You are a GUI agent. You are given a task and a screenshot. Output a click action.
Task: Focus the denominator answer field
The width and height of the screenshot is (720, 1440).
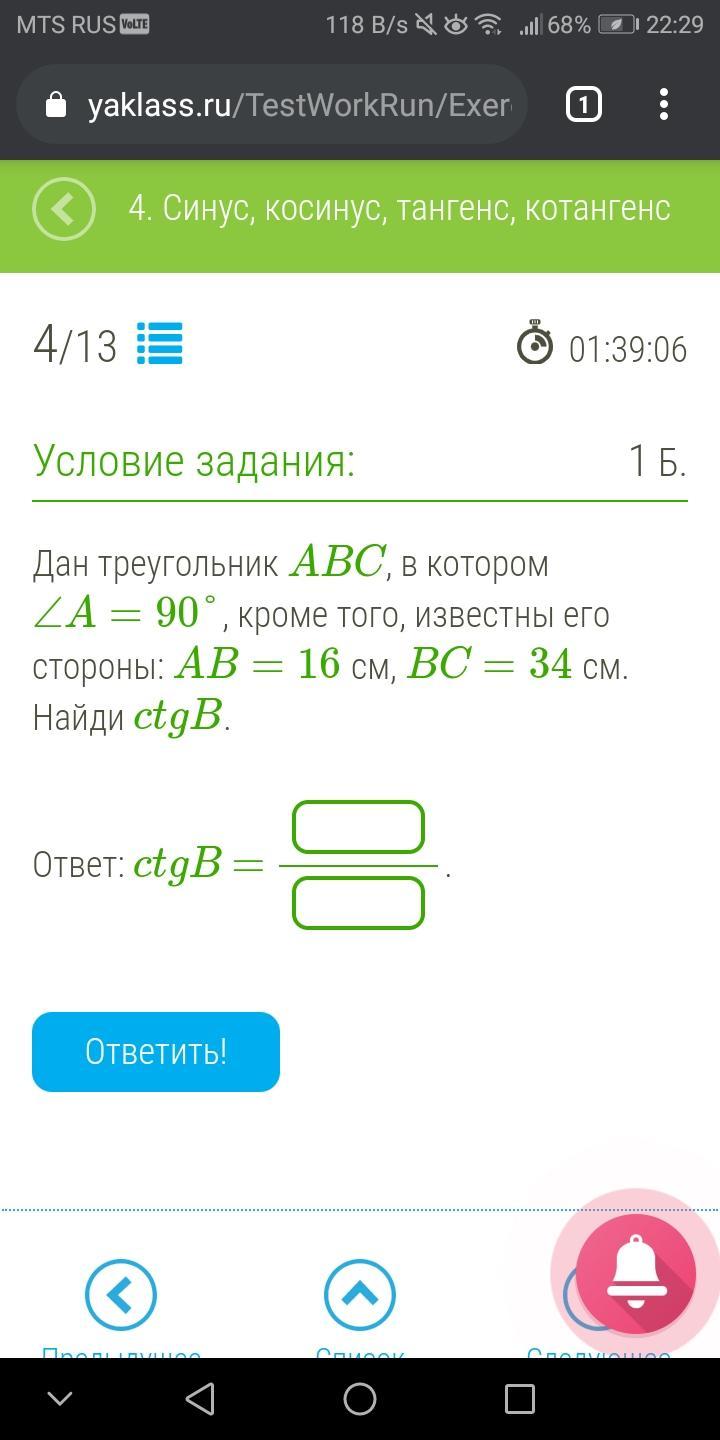(x=358, y=903)
